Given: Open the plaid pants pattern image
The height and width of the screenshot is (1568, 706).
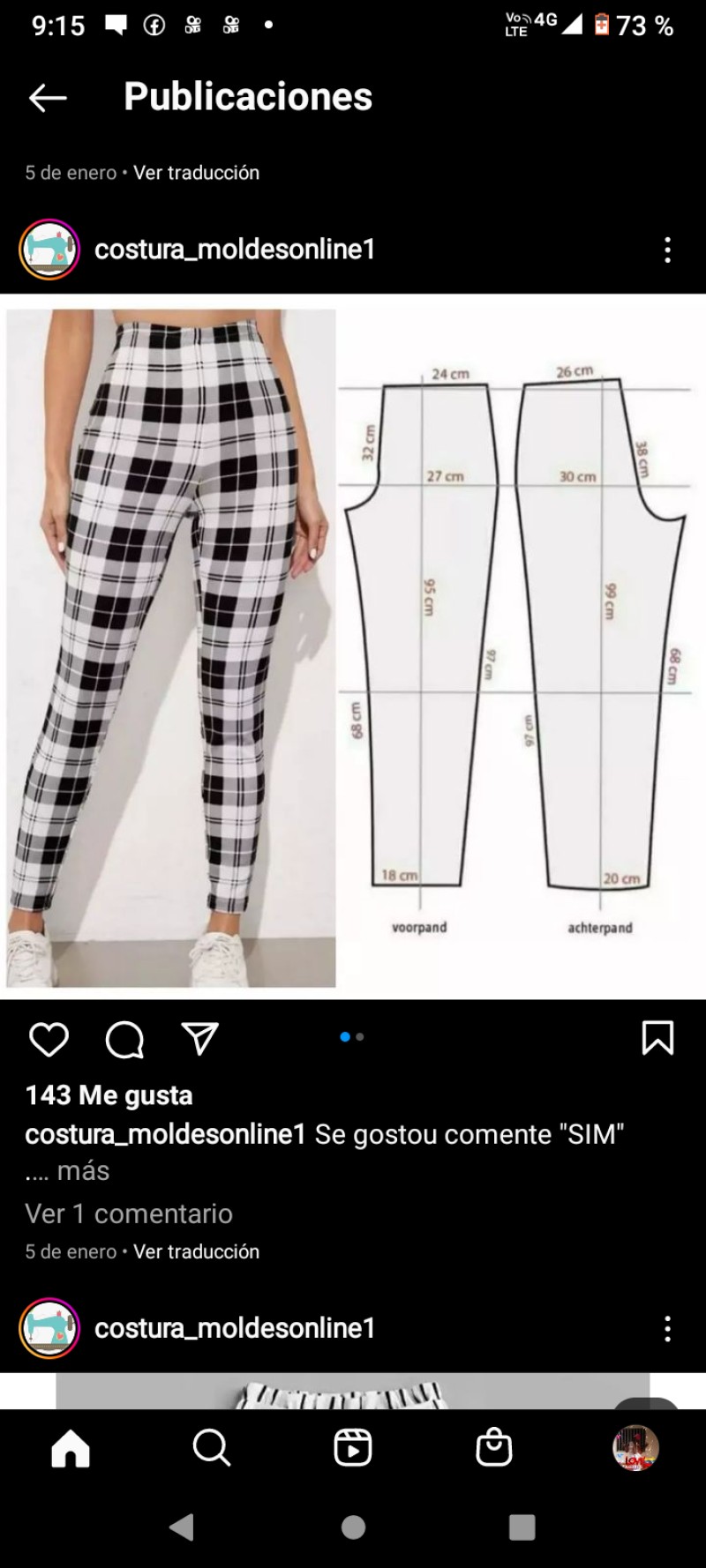Looking at the screenshot, I should 353,646.
